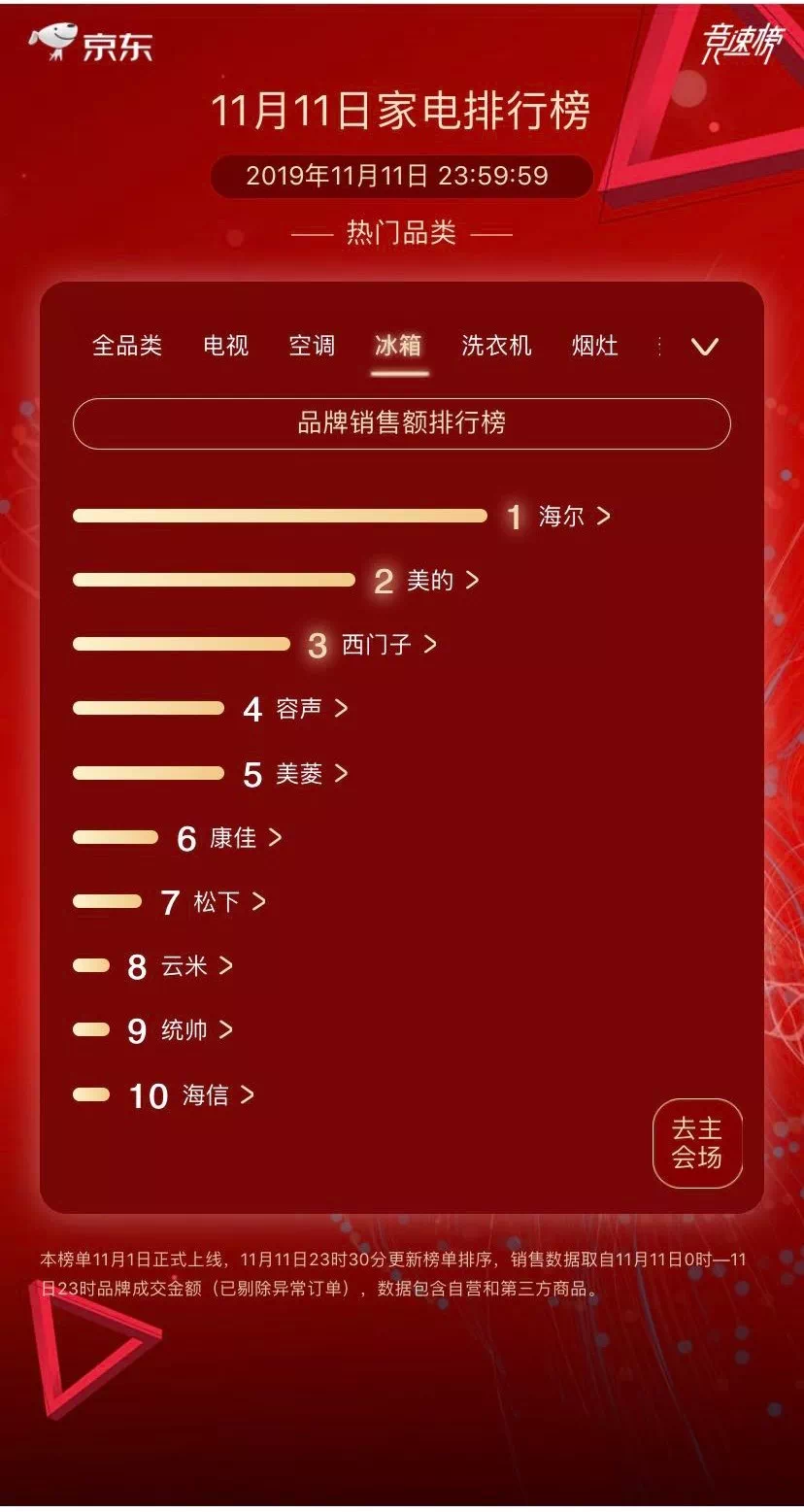The height and width of the screenshot is (1512, 804).
Task: Select the 电视 category tab
Action: (226, 346)
